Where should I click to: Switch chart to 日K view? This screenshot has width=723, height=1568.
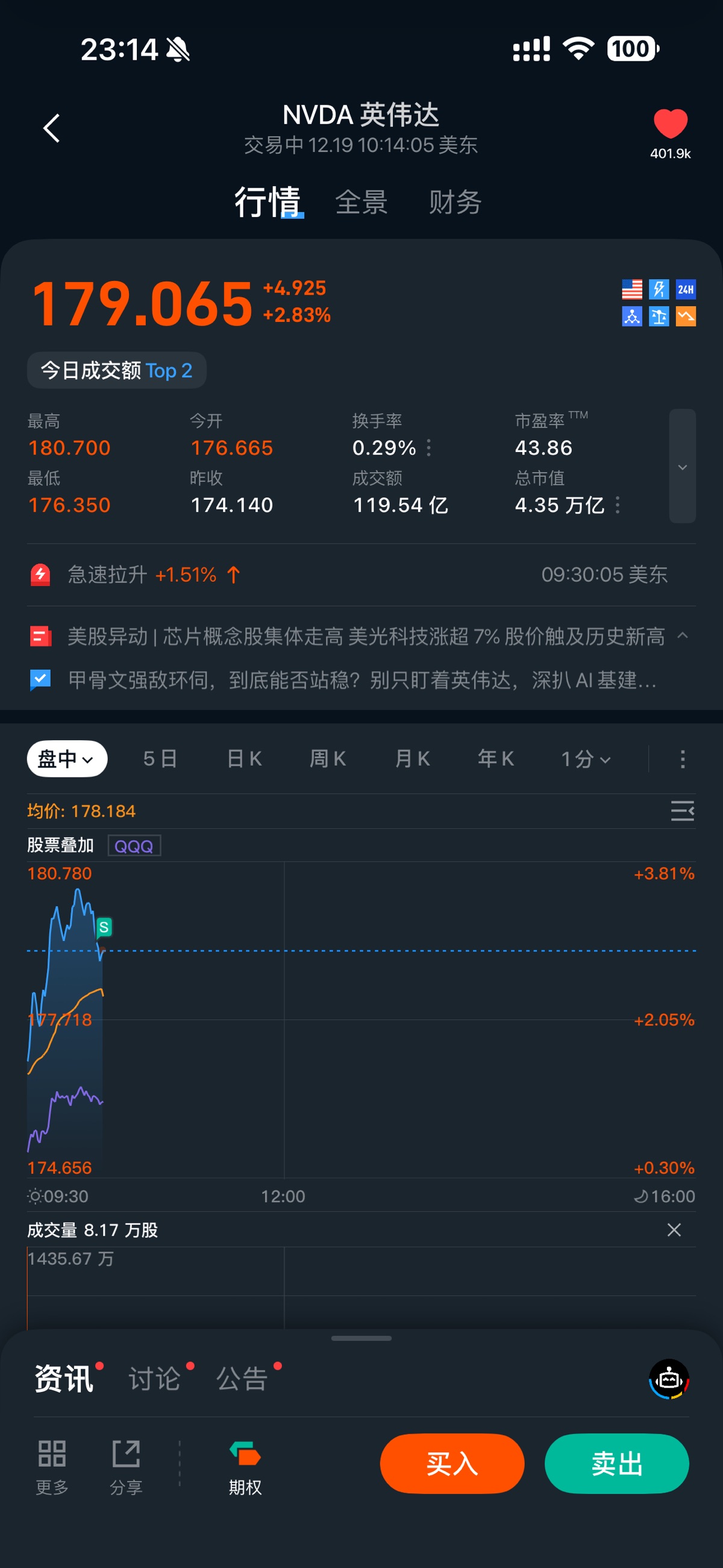(244, 758)
